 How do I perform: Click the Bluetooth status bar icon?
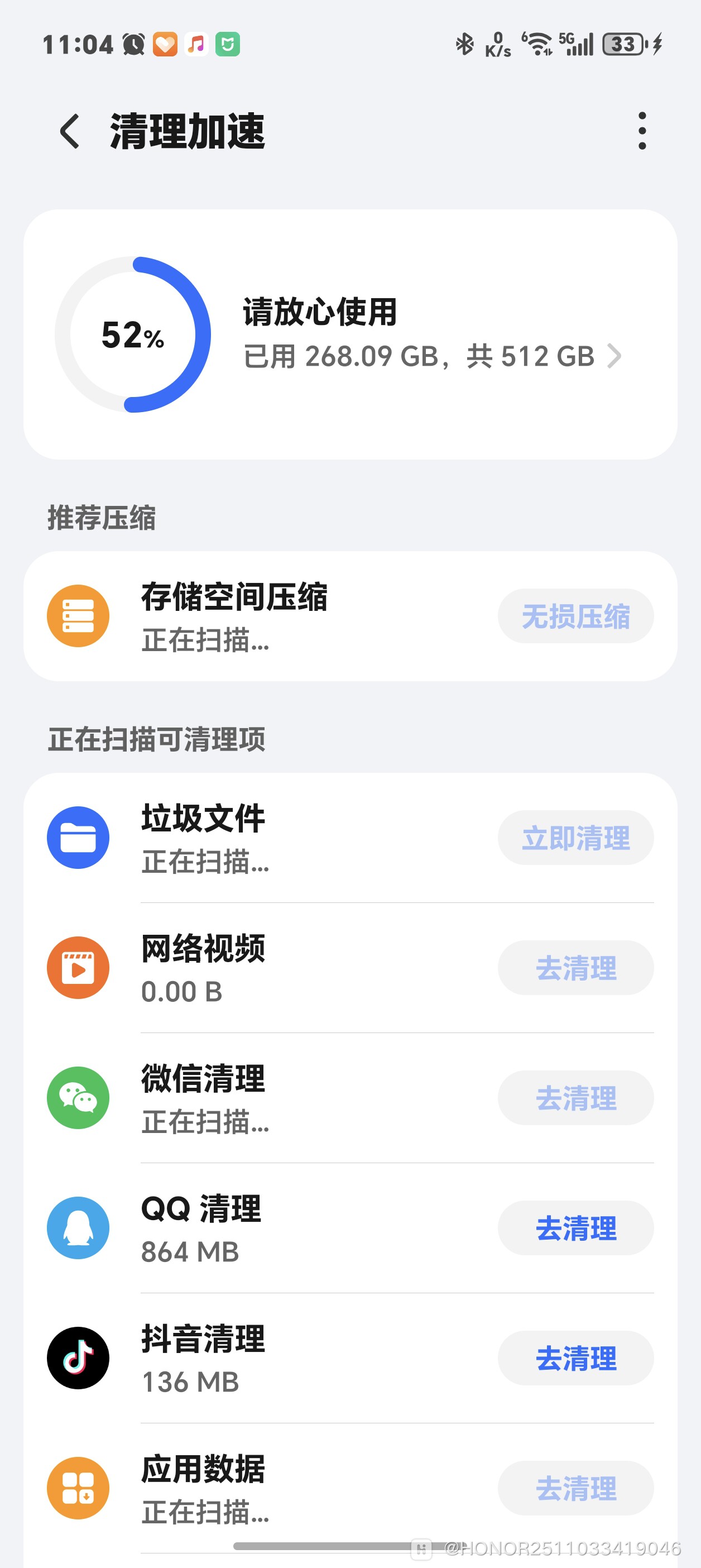point(464,43)
